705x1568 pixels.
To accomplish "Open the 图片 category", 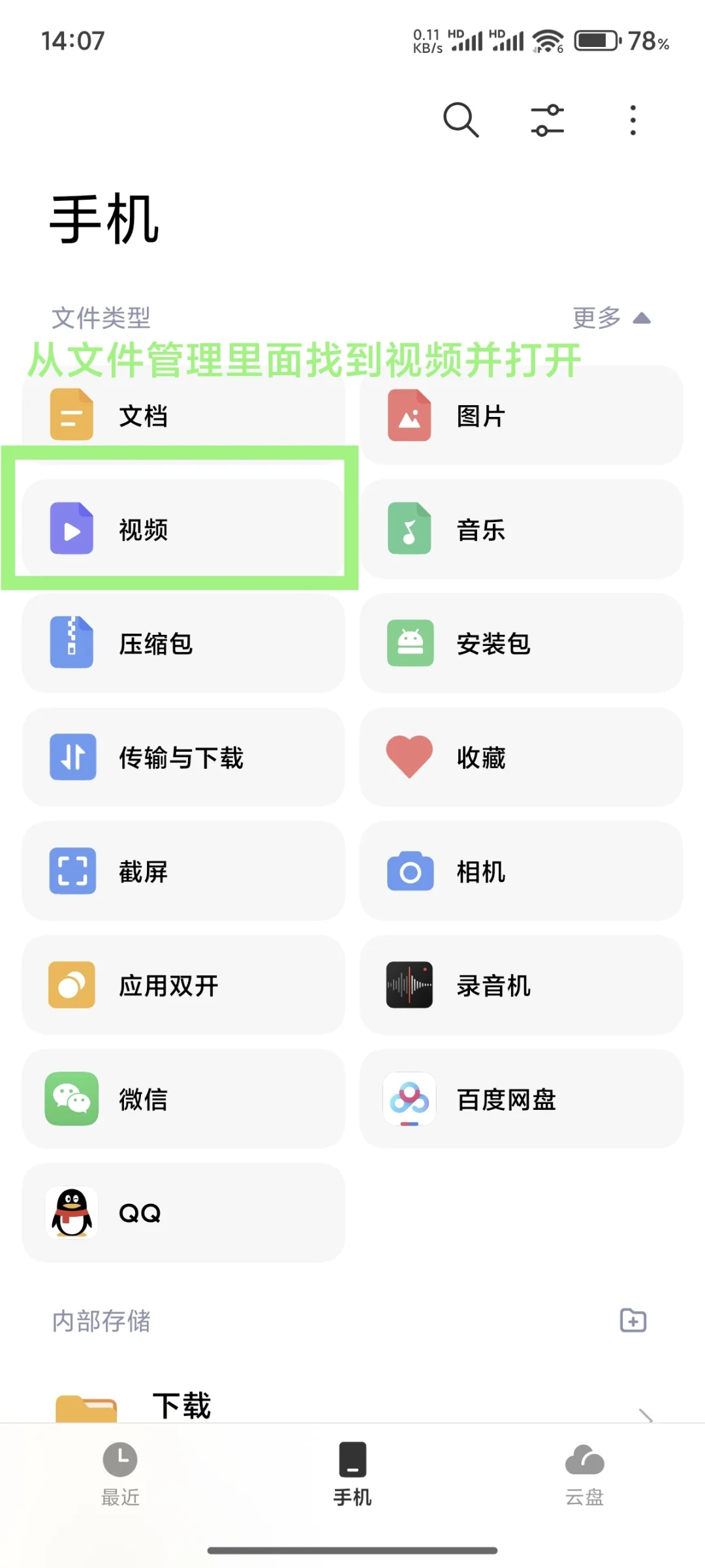I will 521,416.
